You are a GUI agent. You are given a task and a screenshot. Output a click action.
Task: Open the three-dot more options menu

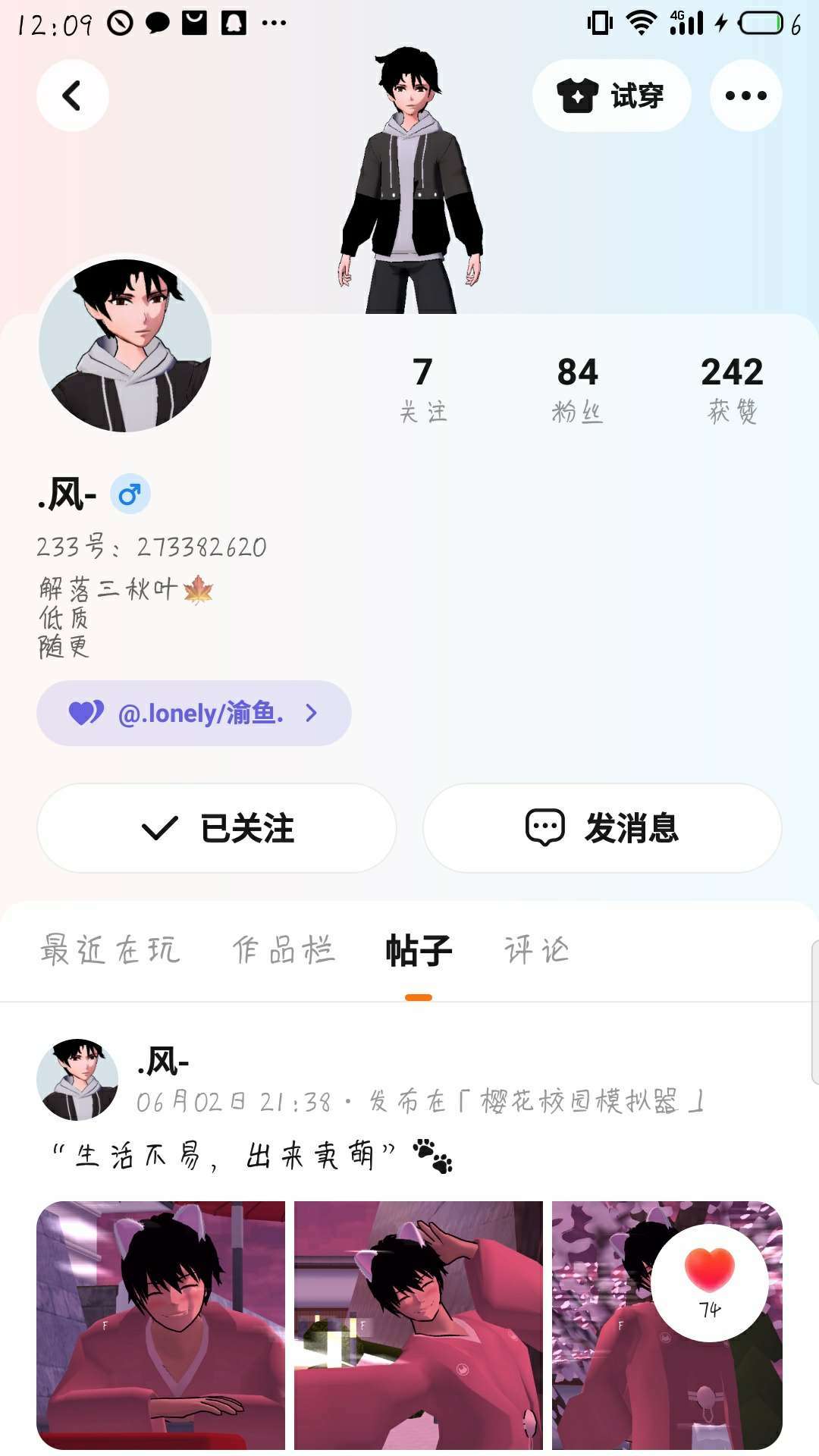click(x=745, y=96)
